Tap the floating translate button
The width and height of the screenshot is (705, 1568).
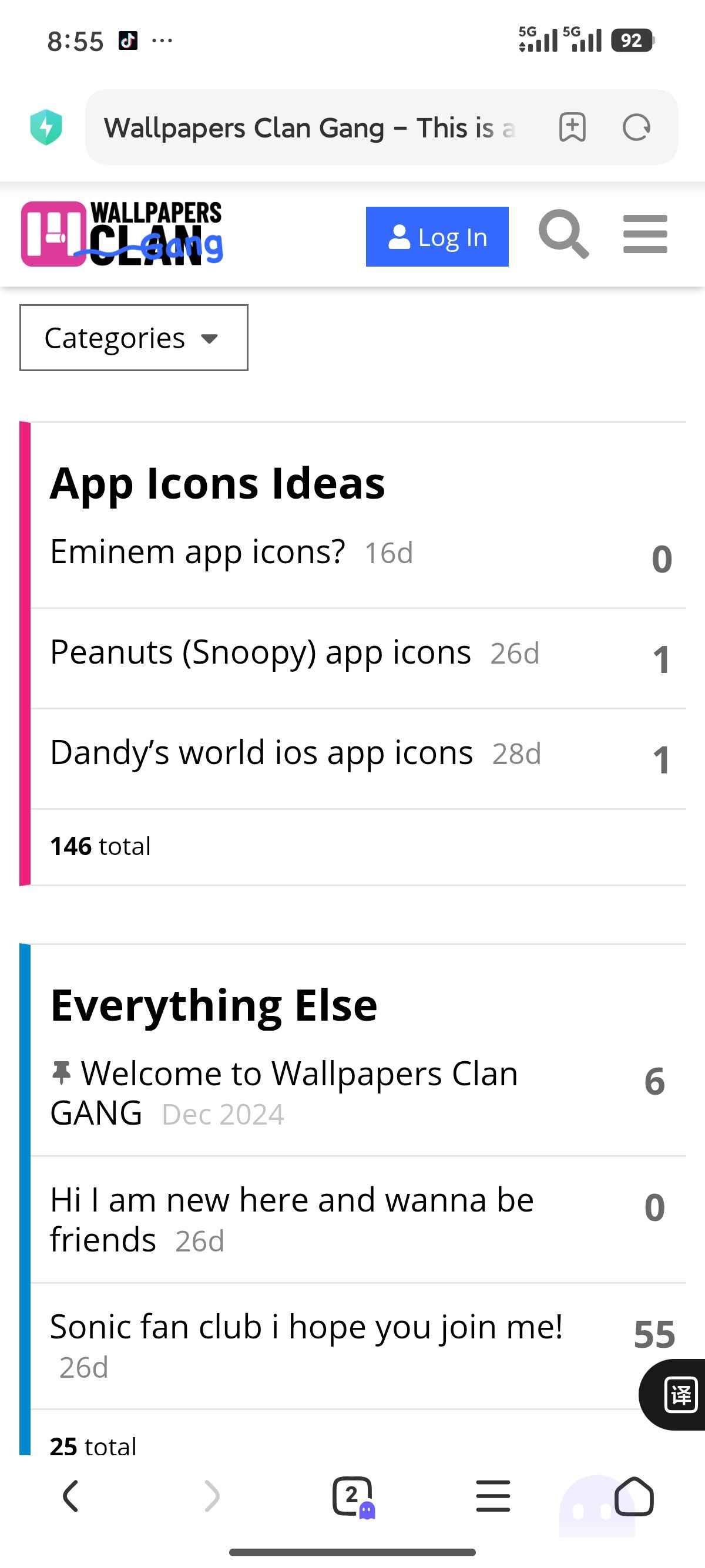coord(680,1394)
